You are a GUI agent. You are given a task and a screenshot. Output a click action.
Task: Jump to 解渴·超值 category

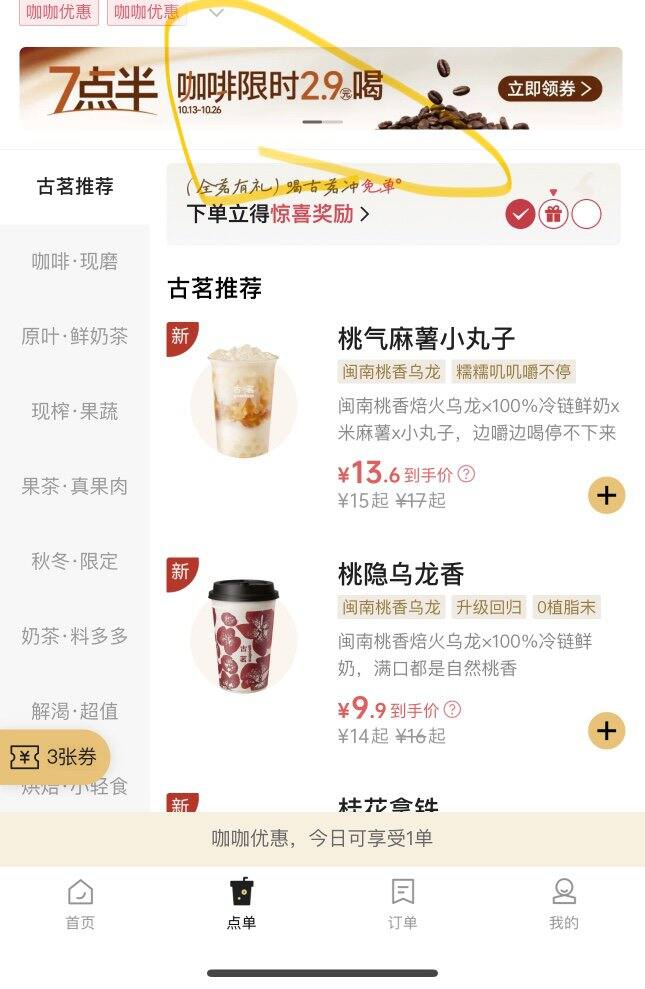pyautogui.click(x=75, y=711)
